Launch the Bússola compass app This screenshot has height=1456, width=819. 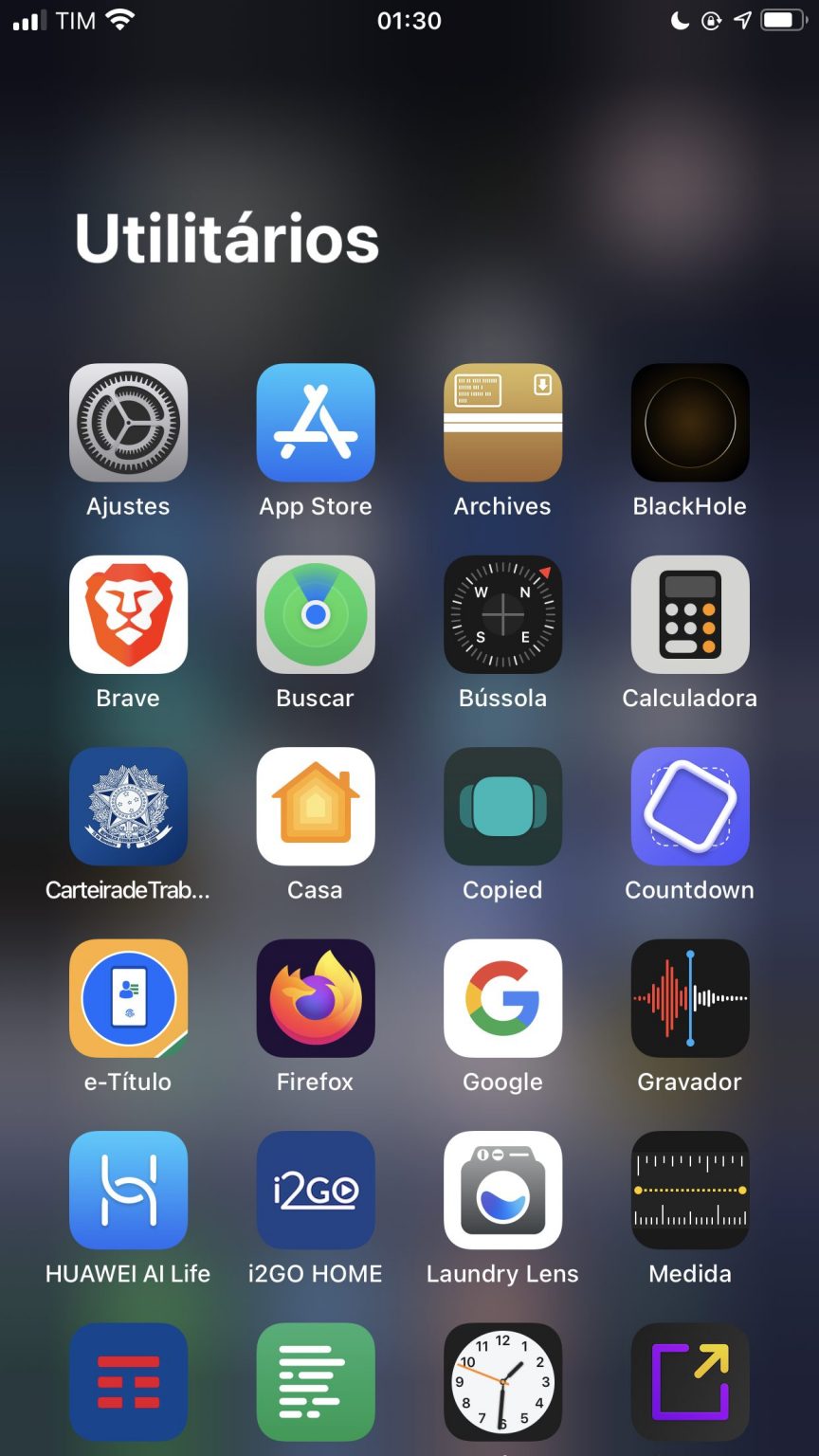[502, 614]
